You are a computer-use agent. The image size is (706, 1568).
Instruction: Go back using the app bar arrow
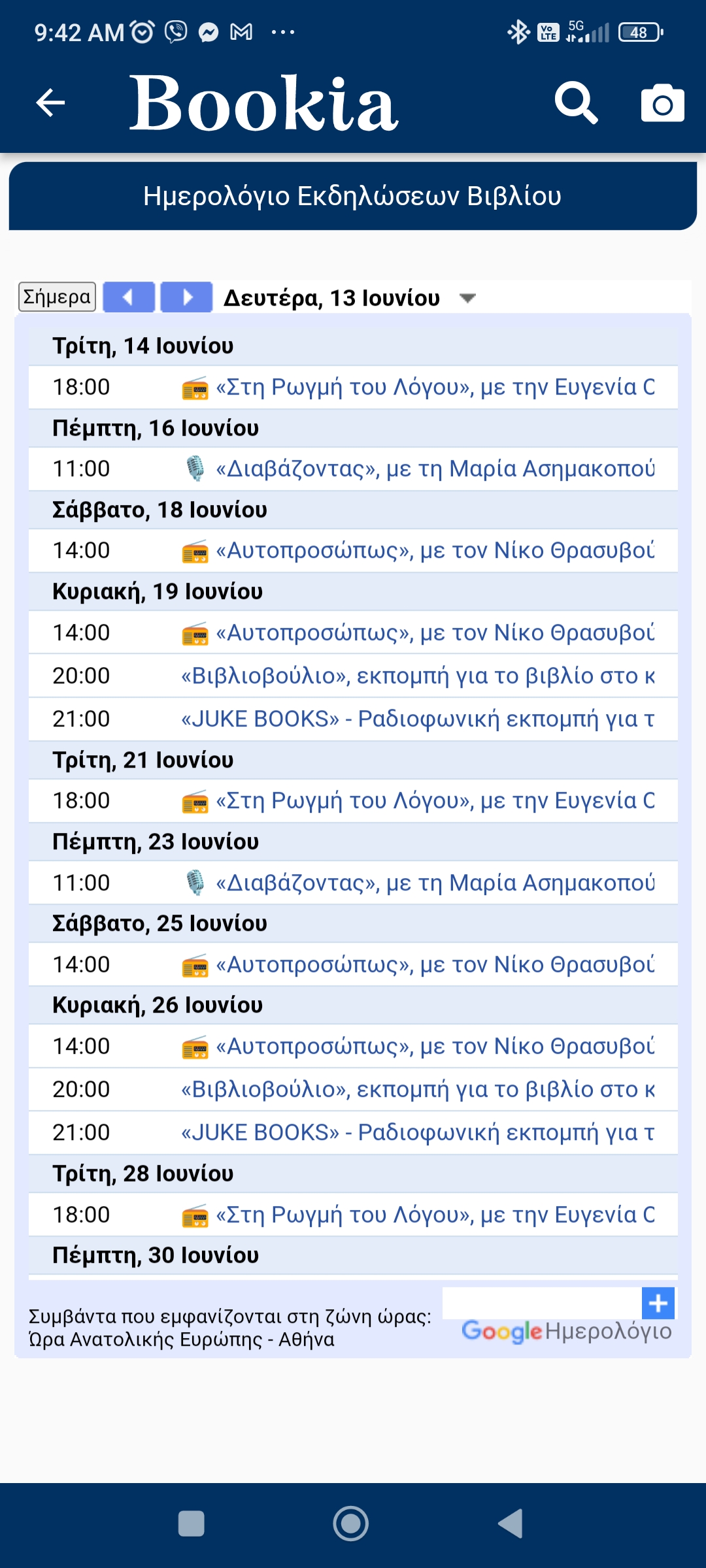coord(50,103)
